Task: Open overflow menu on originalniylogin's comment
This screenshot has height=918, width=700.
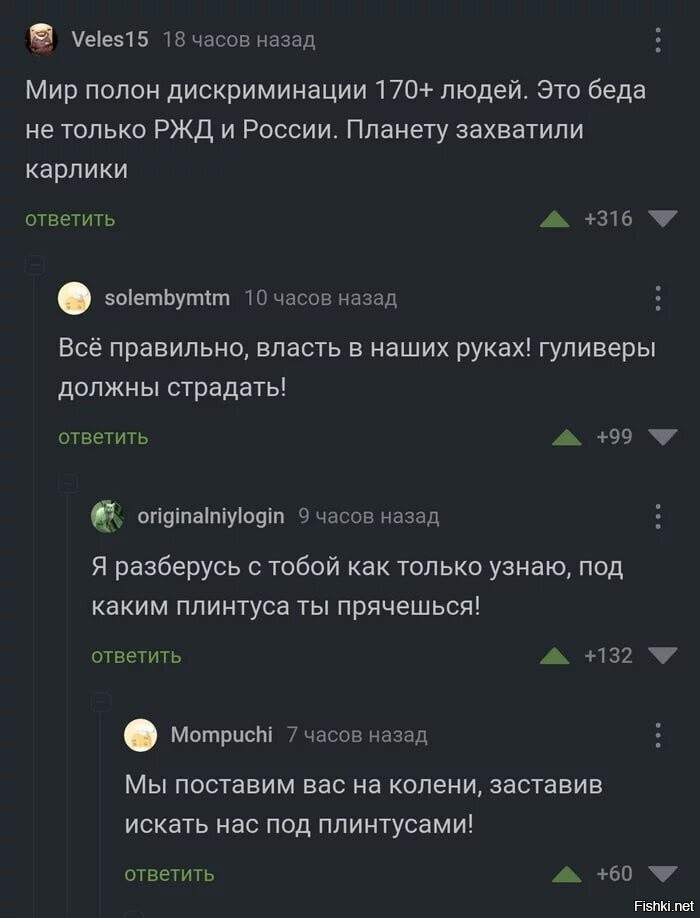Action: (x=658, y=516)
